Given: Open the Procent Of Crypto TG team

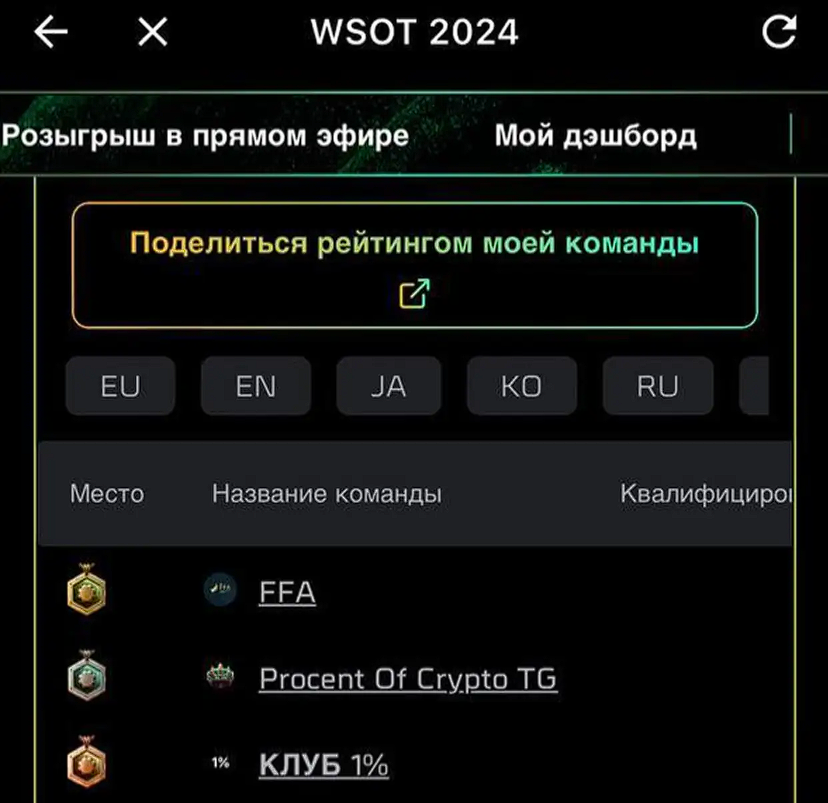Looking at the screenshot, I should click(408, 678).
